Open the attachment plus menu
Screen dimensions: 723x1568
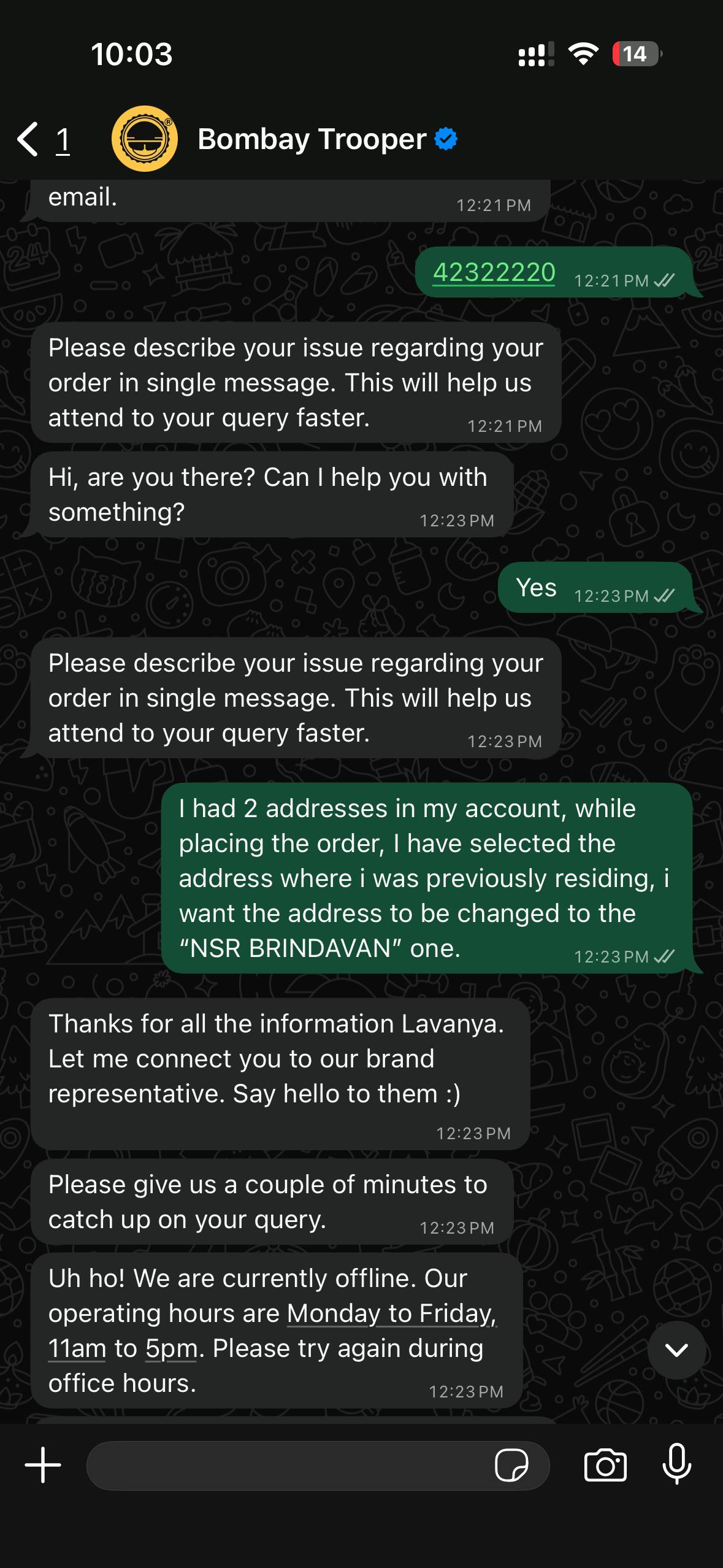click(x=43, y=1465)
